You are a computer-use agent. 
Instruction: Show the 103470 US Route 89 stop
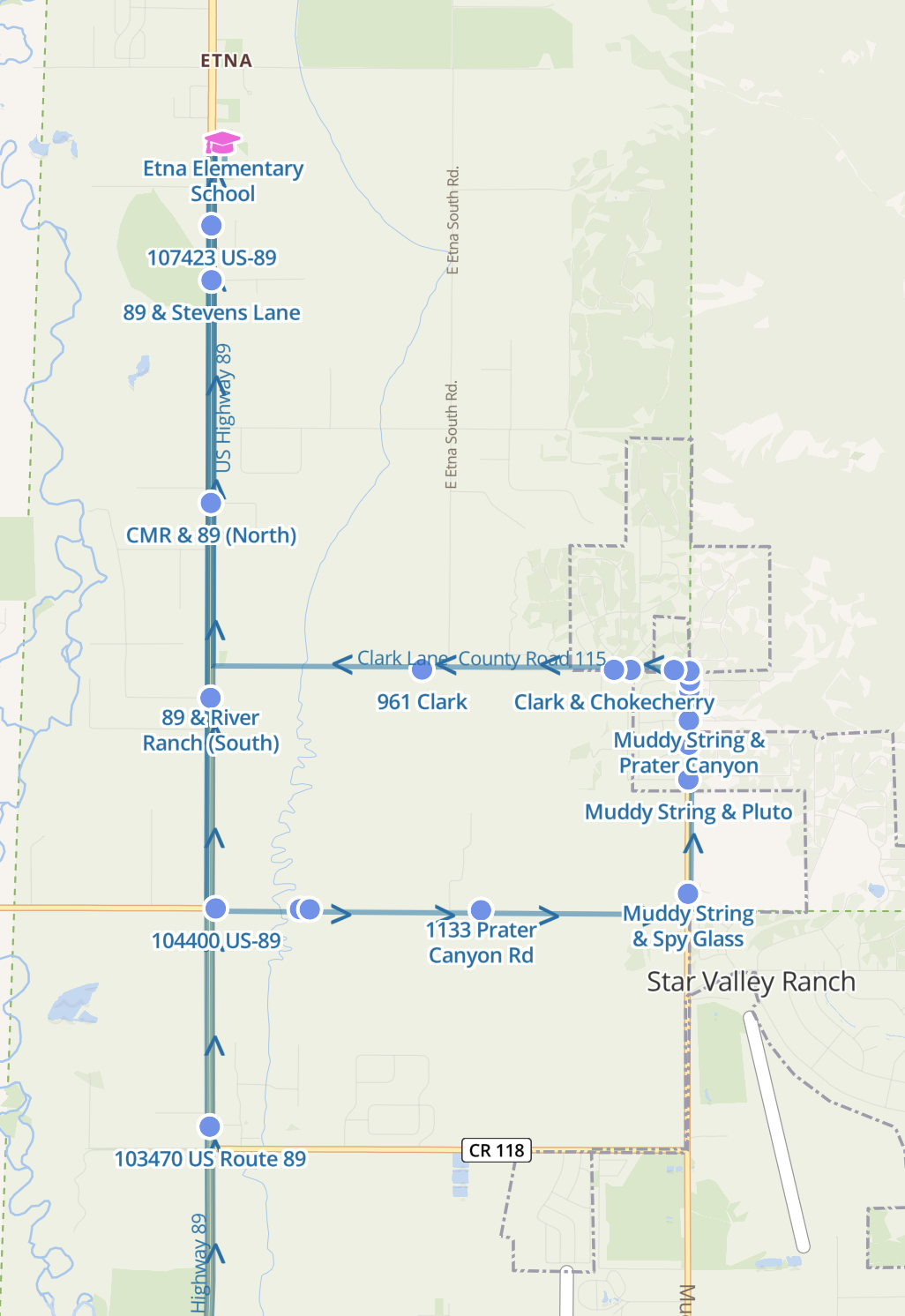click(x=210, y=1126)
